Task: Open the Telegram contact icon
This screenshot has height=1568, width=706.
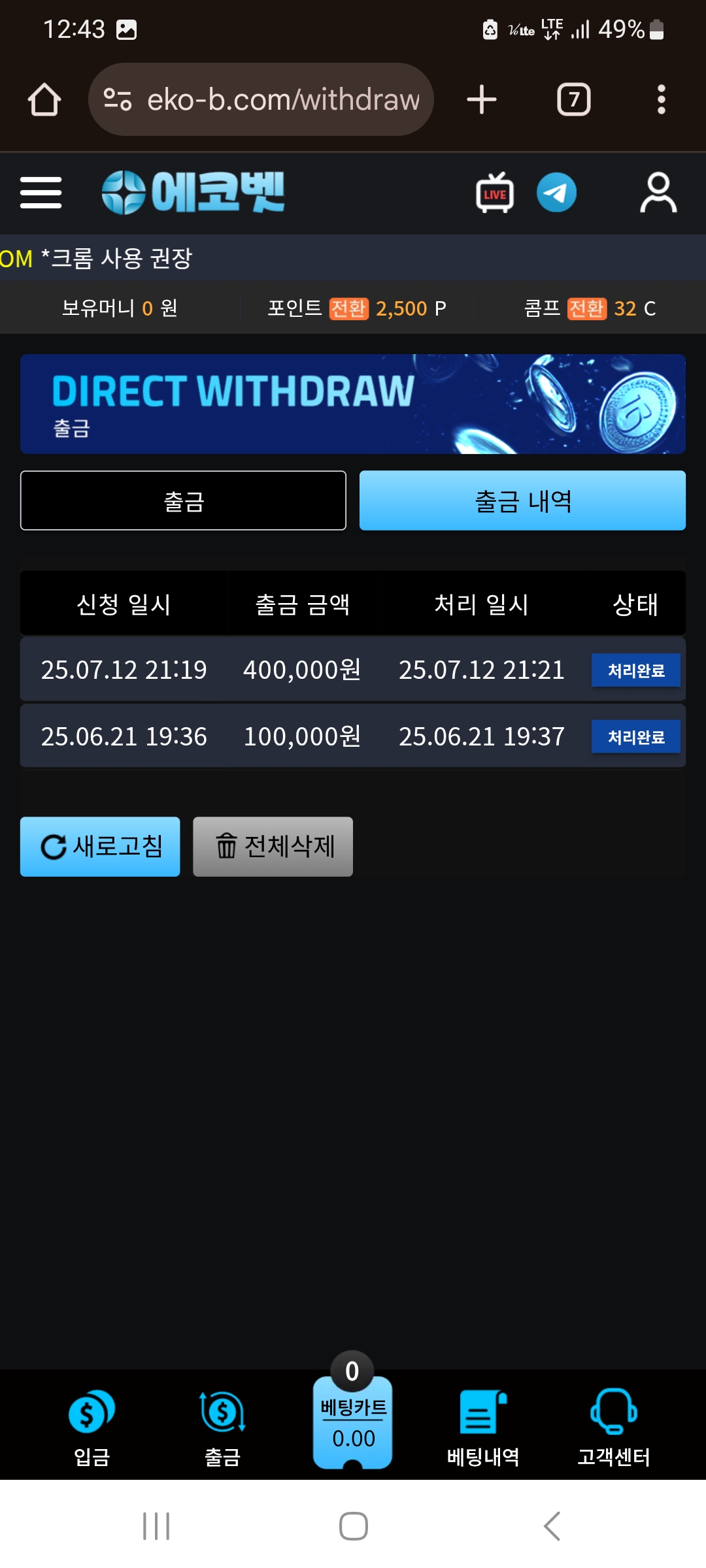Action: [x=556, y=193]
